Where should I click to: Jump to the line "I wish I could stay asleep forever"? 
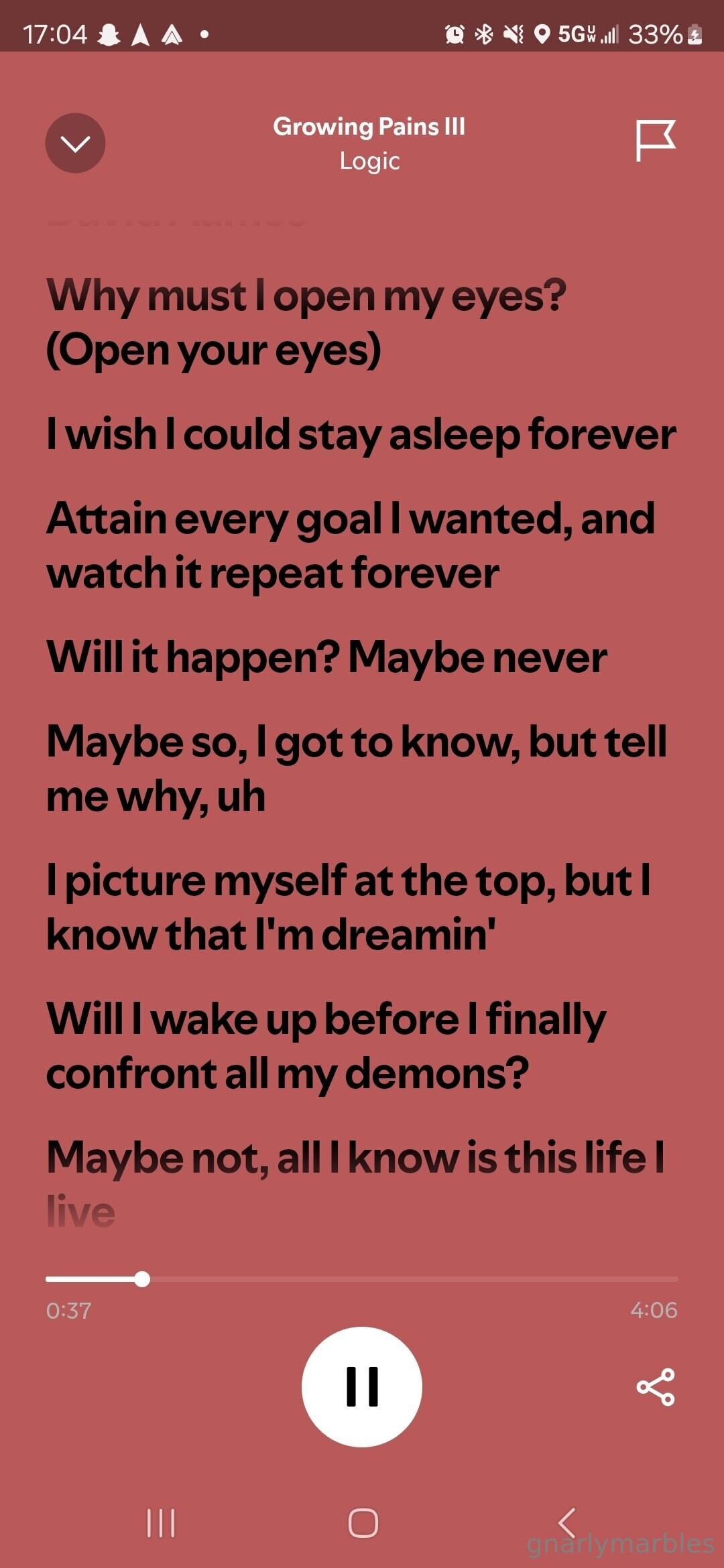click(x=361, y=434)
